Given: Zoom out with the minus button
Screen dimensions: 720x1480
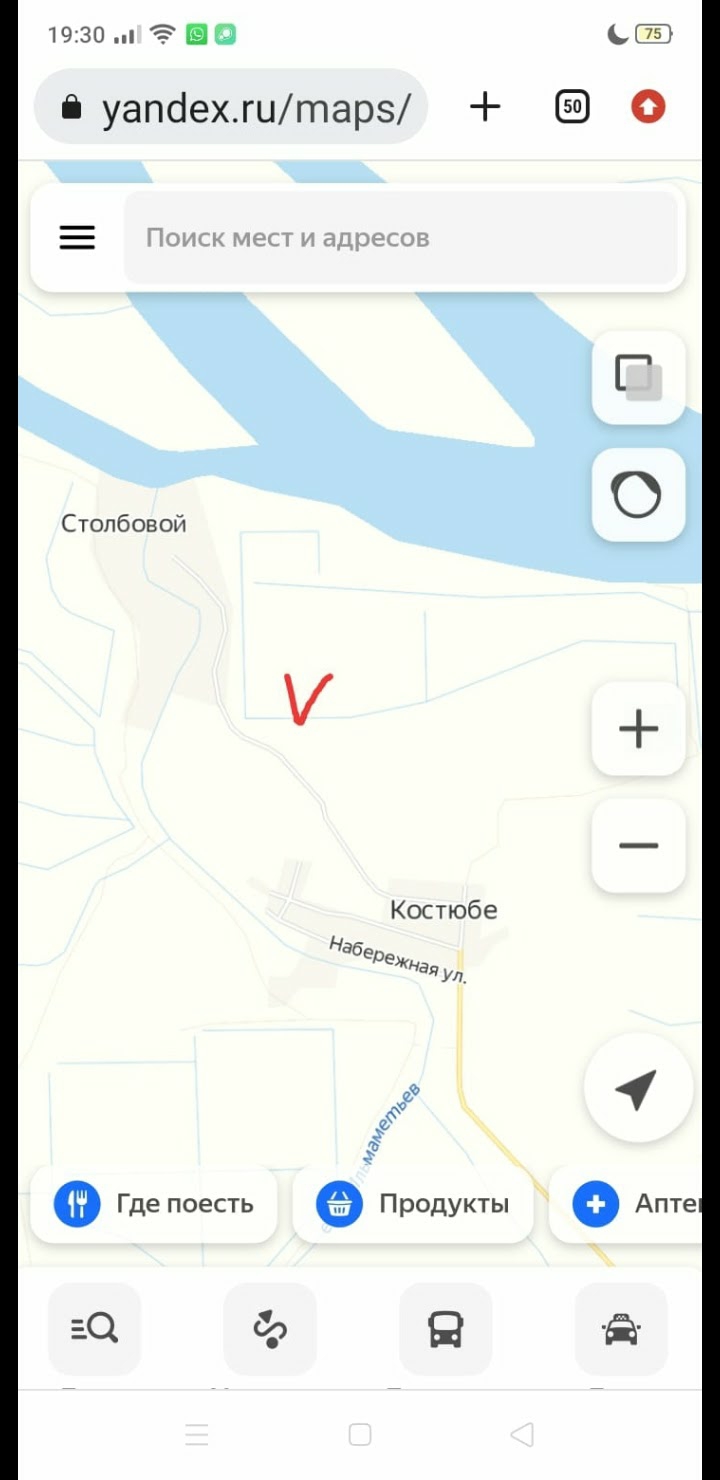Looking at the screenshot, I should [638, 846].
